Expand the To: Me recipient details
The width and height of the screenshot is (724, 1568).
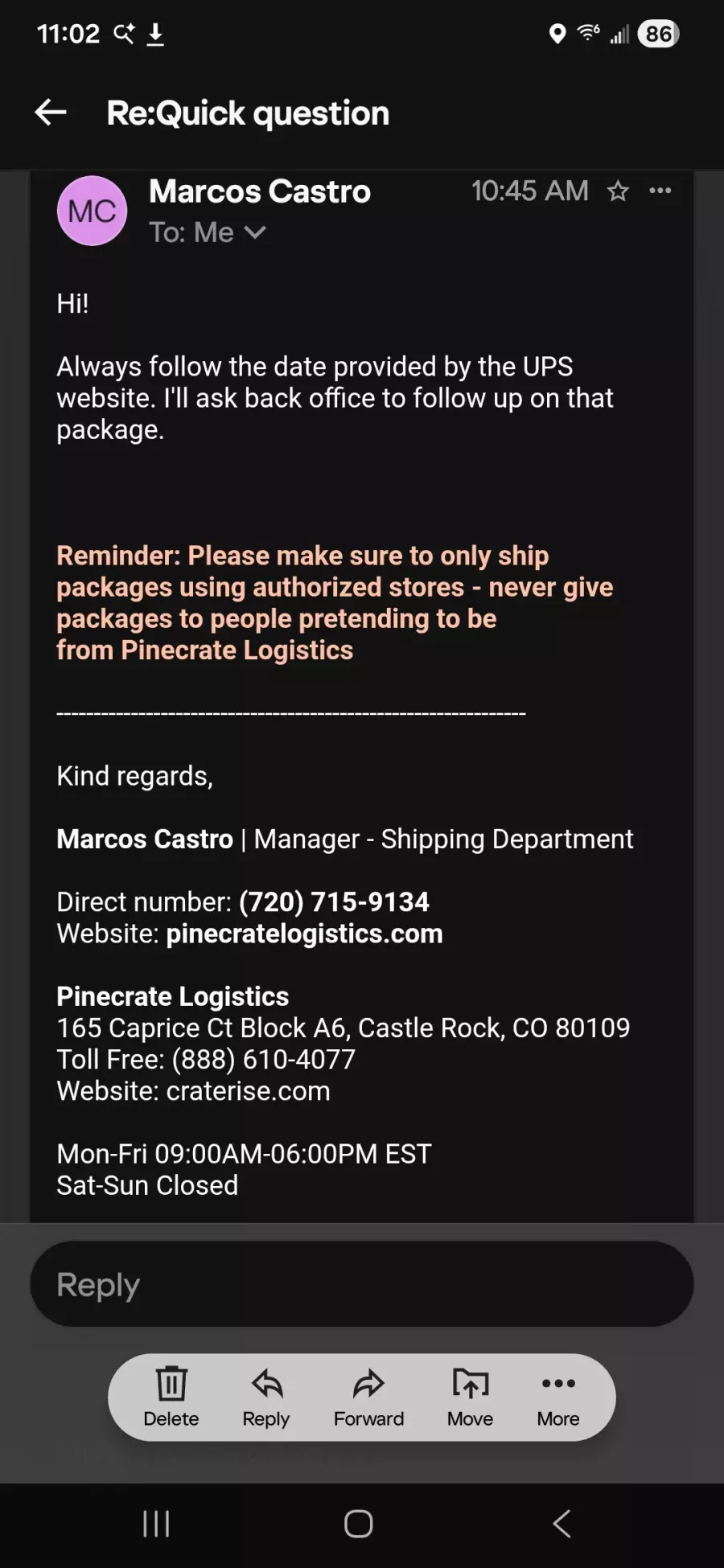255,233
